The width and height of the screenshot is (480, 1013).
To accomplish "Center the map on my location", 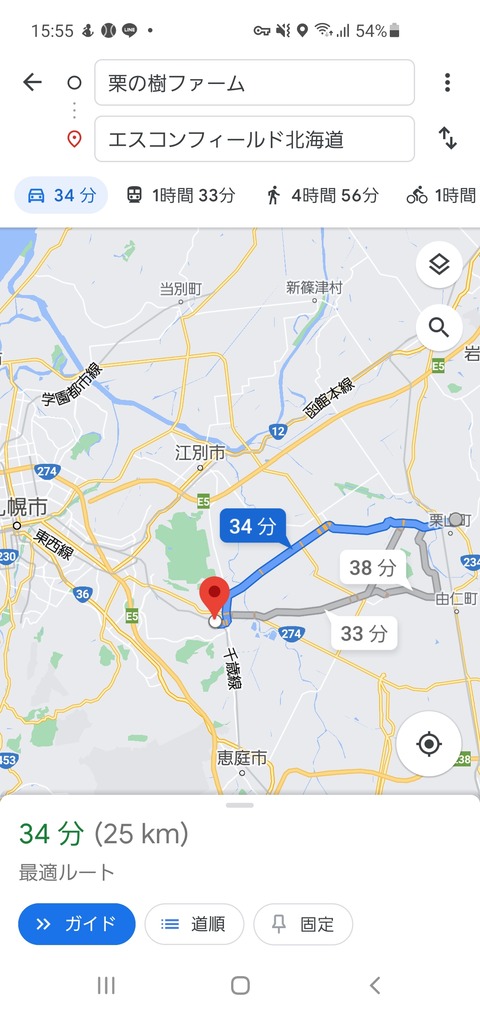I will pos(429,744).
